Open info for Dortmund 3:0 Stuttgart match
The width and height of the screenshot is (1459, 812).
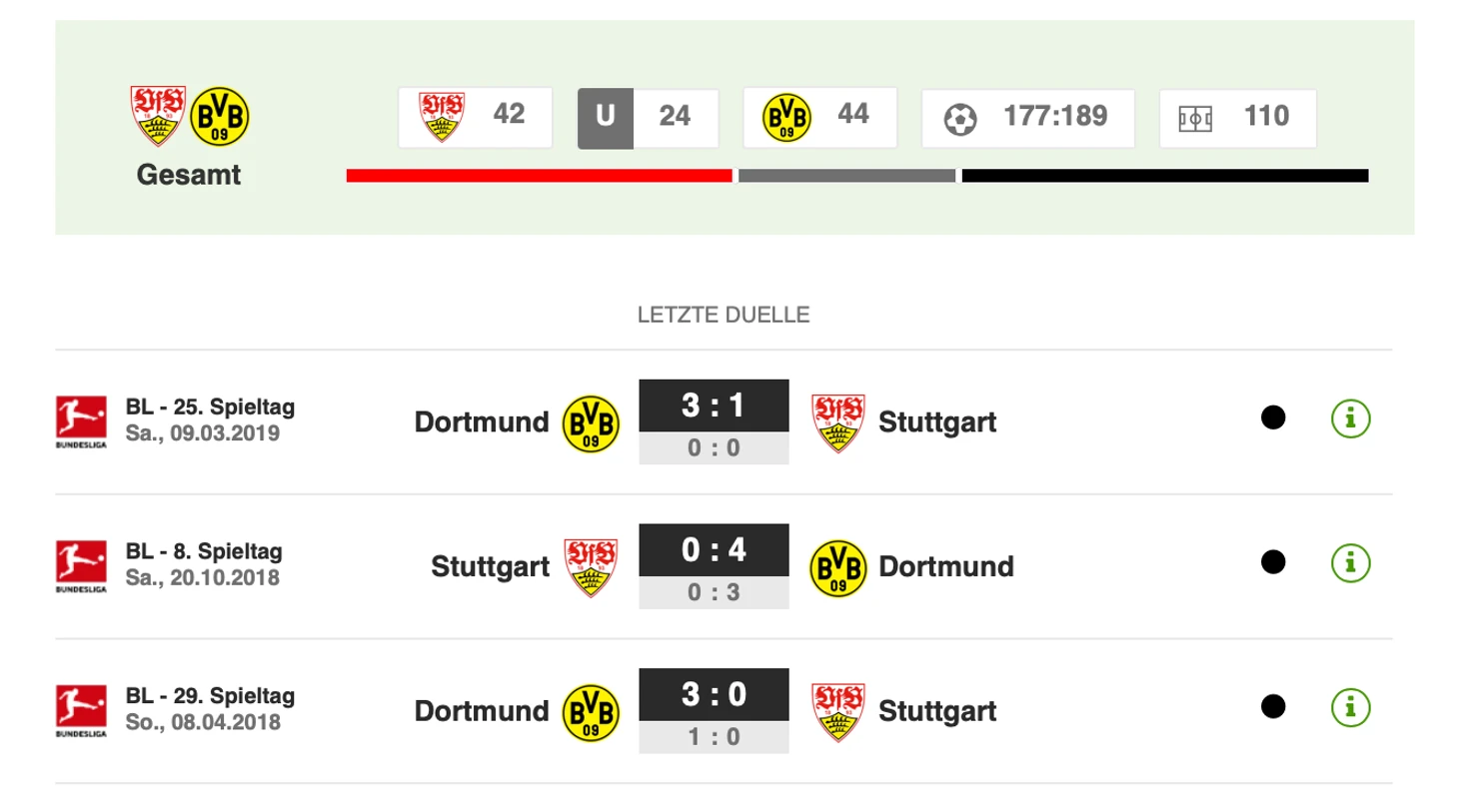point(1350,708)
